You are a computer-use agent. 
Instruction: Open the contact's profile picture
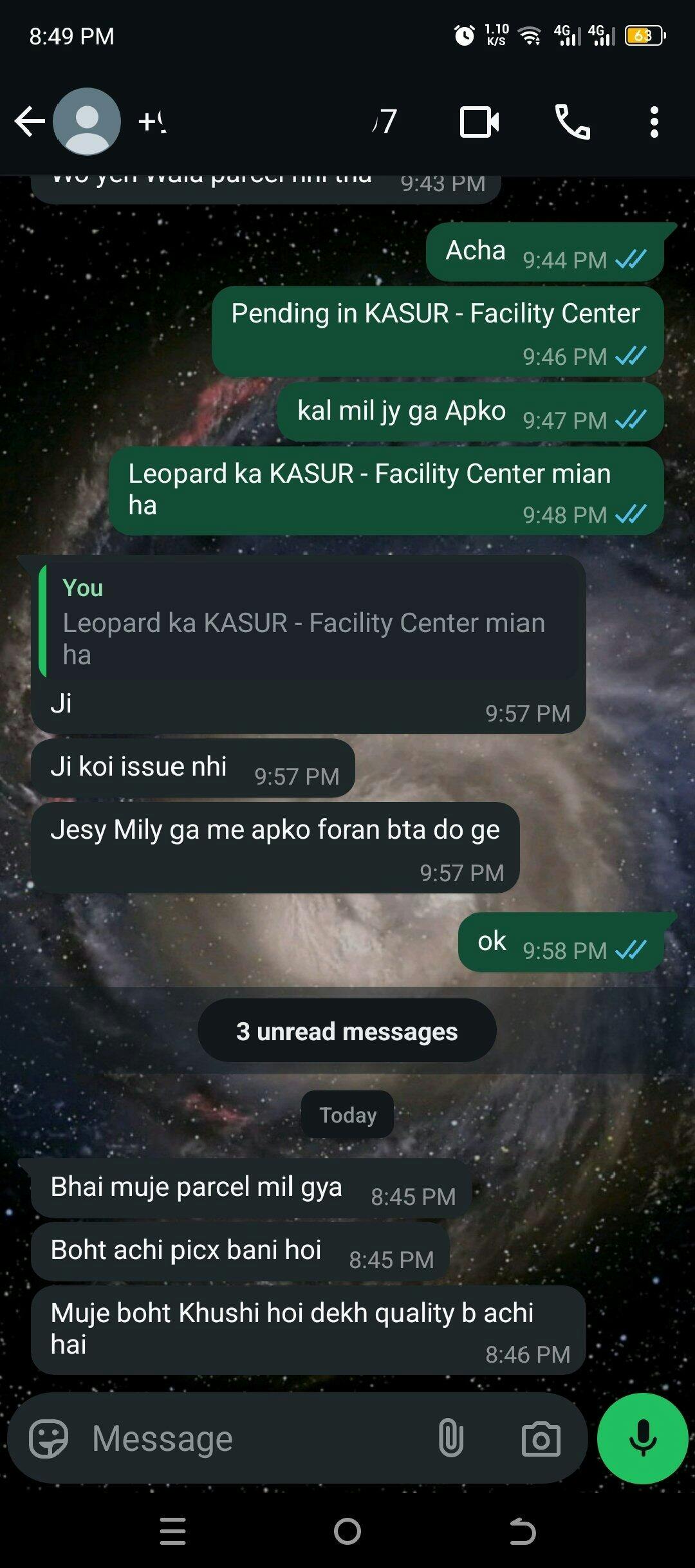tap(87, 122)
